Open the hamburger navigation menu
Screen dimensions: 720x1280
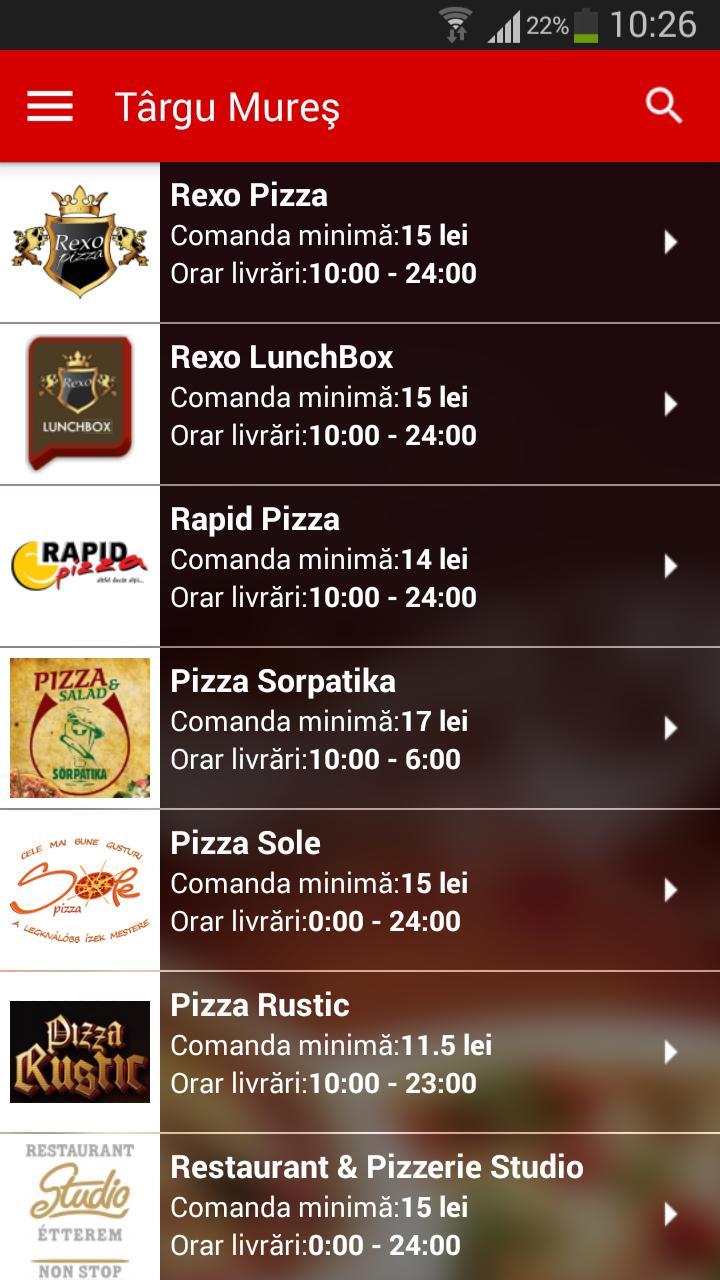pos(50,106)
